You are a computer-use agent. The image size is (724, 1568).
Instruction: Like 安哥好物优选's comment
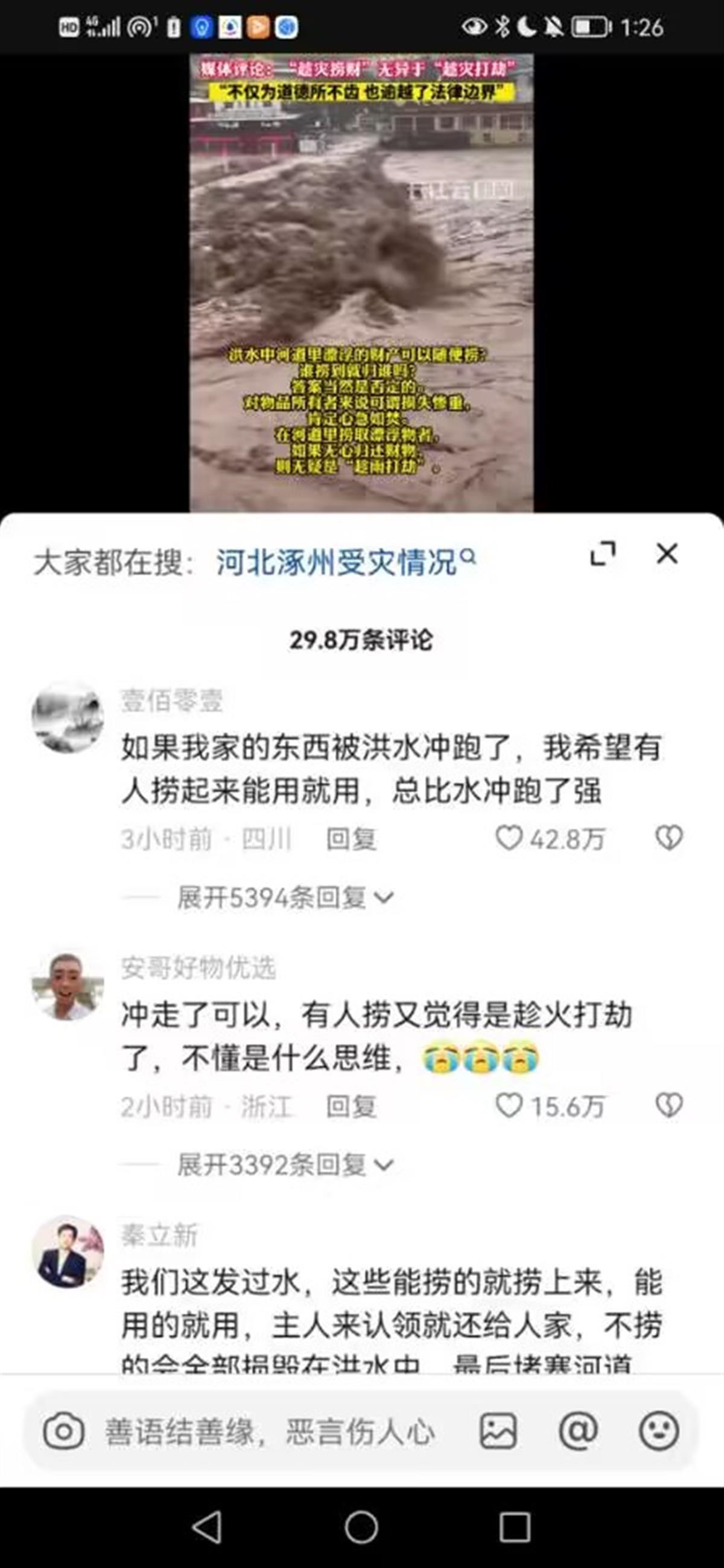pyautogui.click(x=509, y=1105)
